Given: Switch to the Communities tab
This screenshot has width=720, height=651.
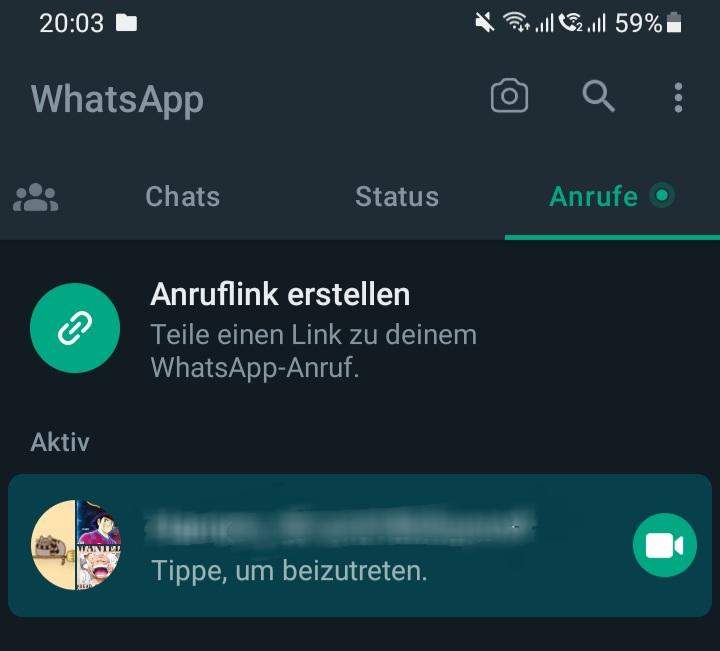Looking at the screenshot, I should click(35, 197).
